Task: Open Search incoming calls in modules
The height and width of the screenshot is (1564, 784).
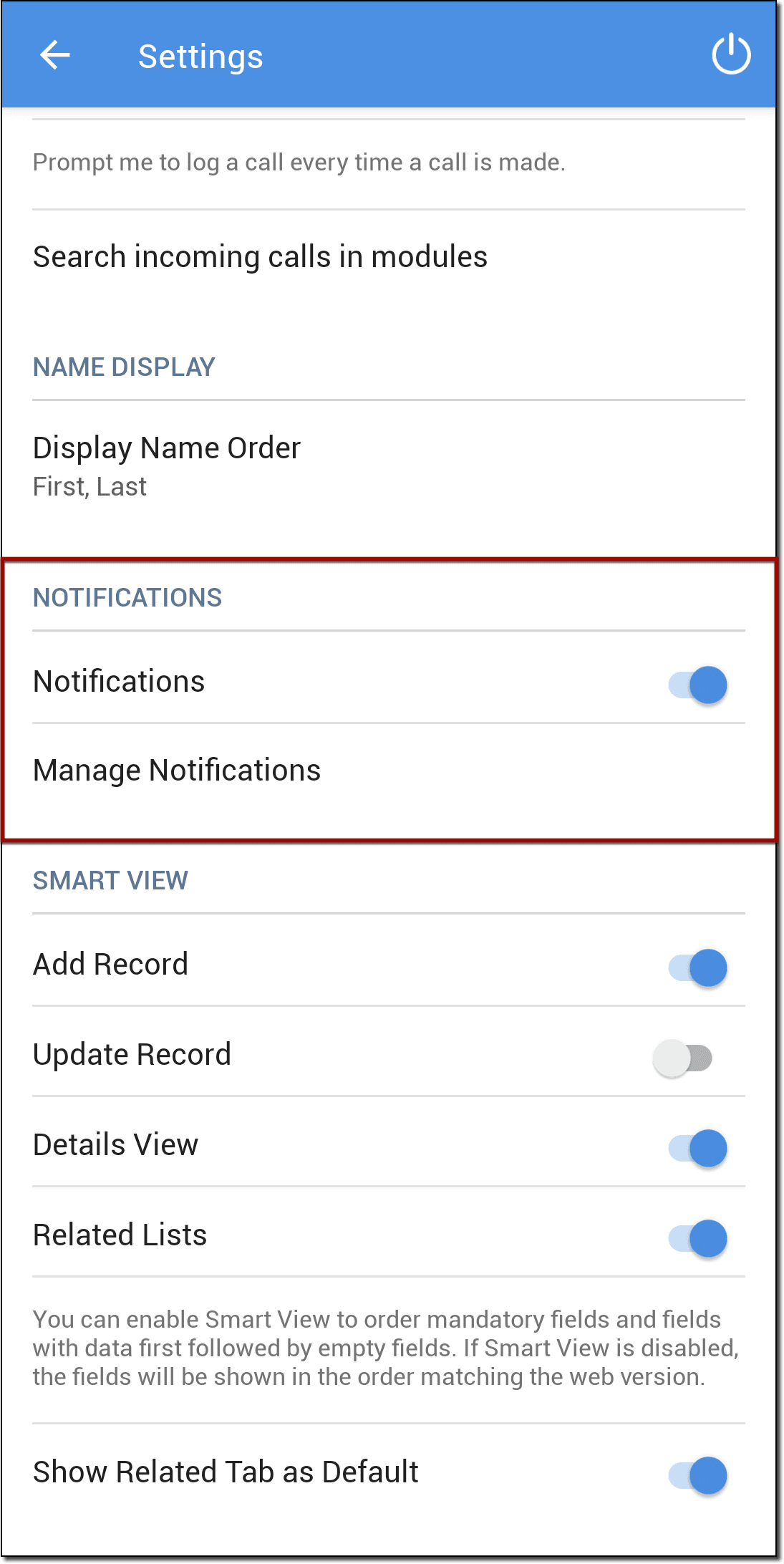Action: tap(260, 257)
